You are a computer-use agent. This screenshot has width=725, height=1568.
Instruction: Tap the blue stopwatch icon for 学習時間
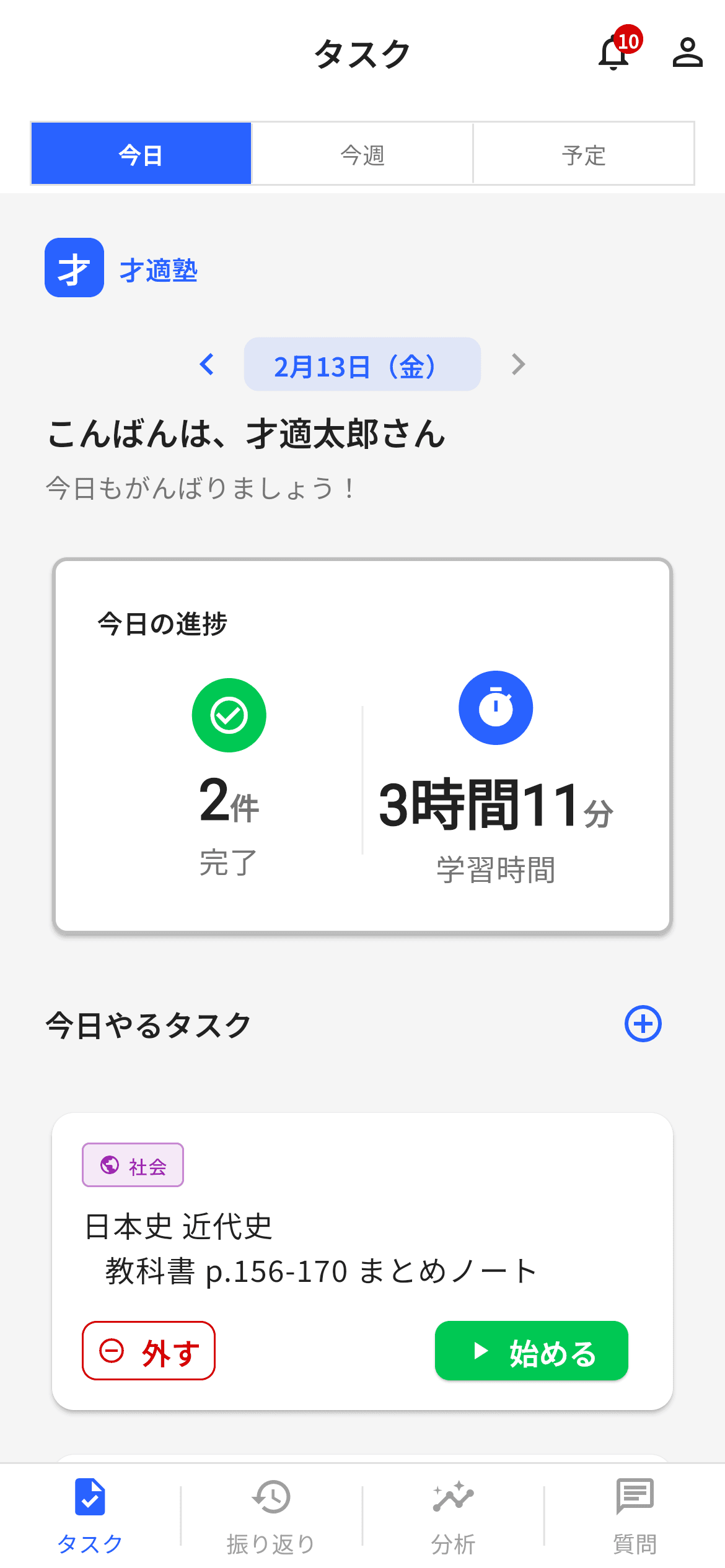pyautogui.click(x=496, y=708)
